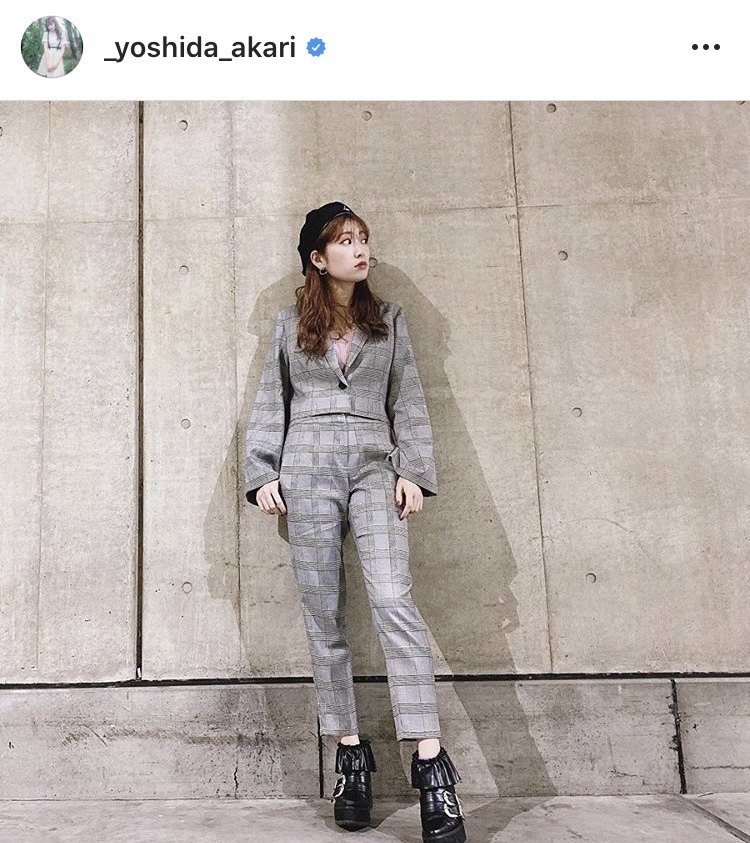Tap the post photo of plaid outfit
Image resolution: width=750 pixels, height=843 pixels.
click(375, 470)
